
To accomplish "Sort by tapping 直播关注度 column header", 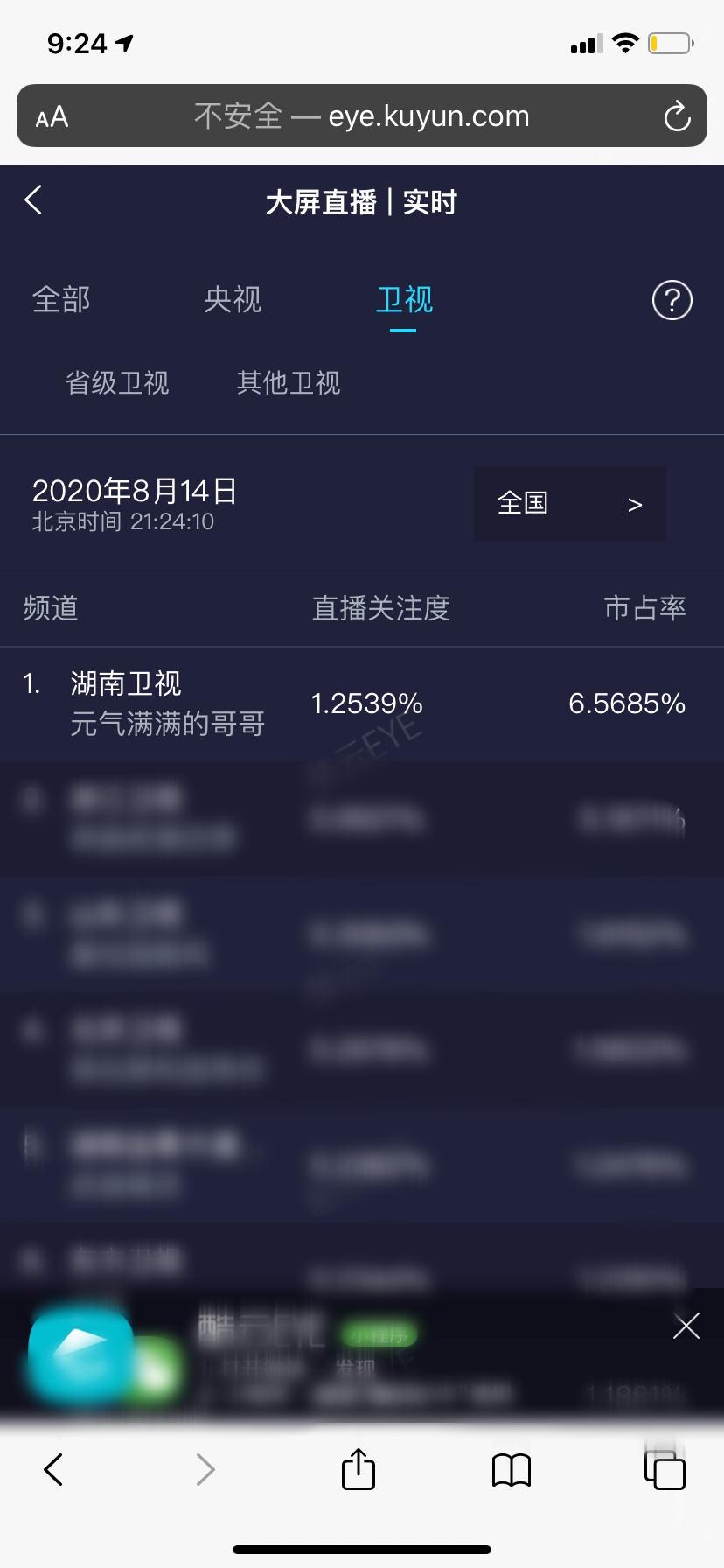I will (381, 608).
